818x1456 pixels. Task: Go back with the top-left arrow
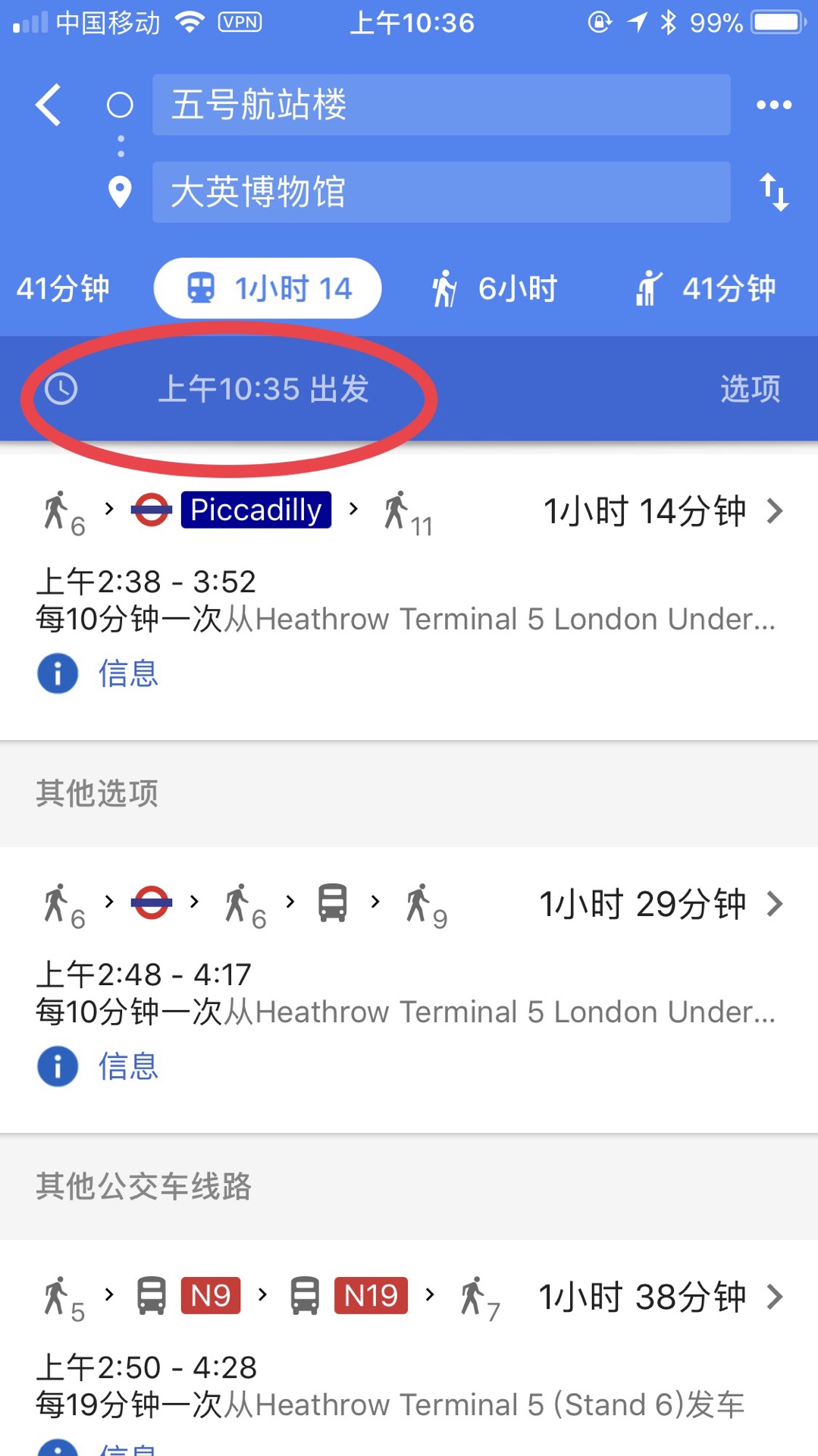(x=49, y=105)
